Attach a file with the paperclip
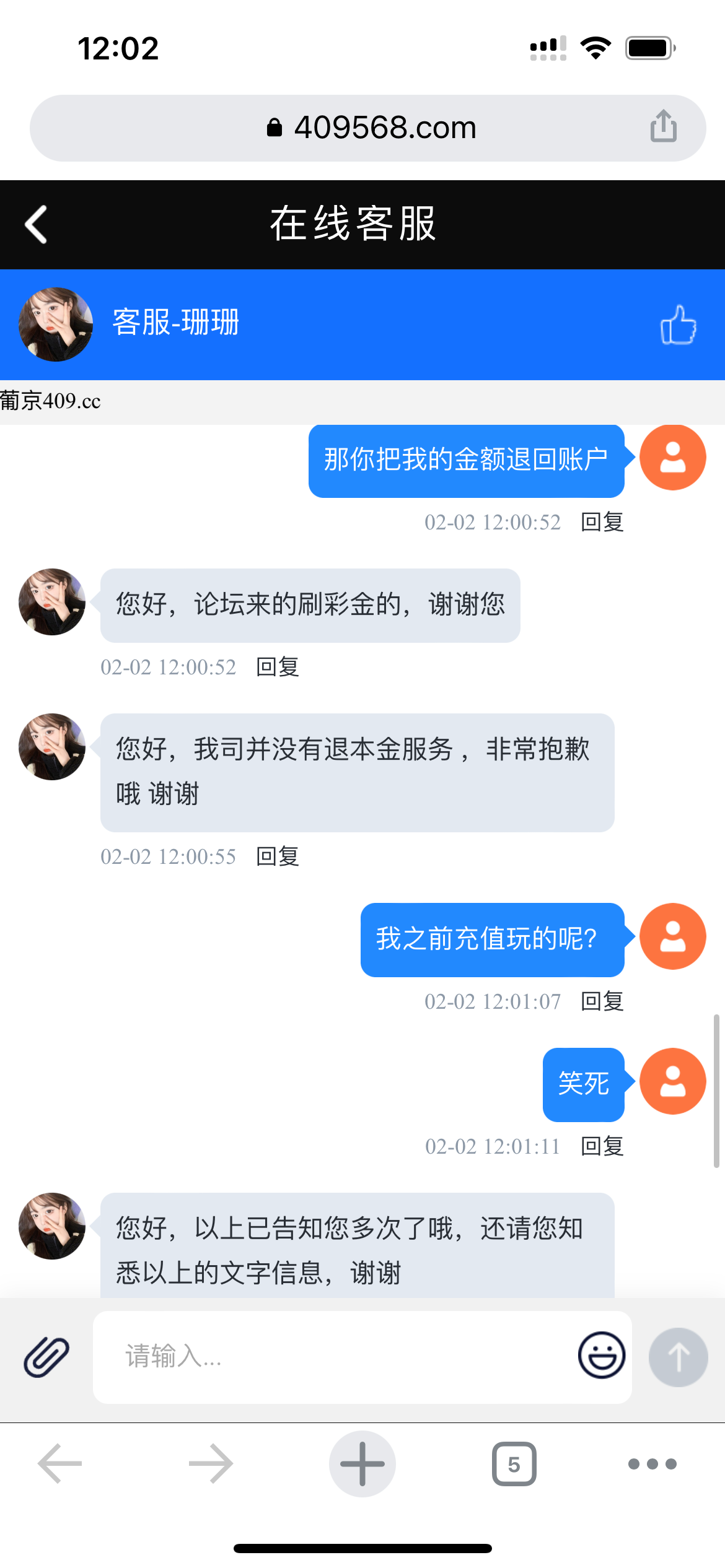This screenshot has width=725, height=1568. click(46, 1357)
